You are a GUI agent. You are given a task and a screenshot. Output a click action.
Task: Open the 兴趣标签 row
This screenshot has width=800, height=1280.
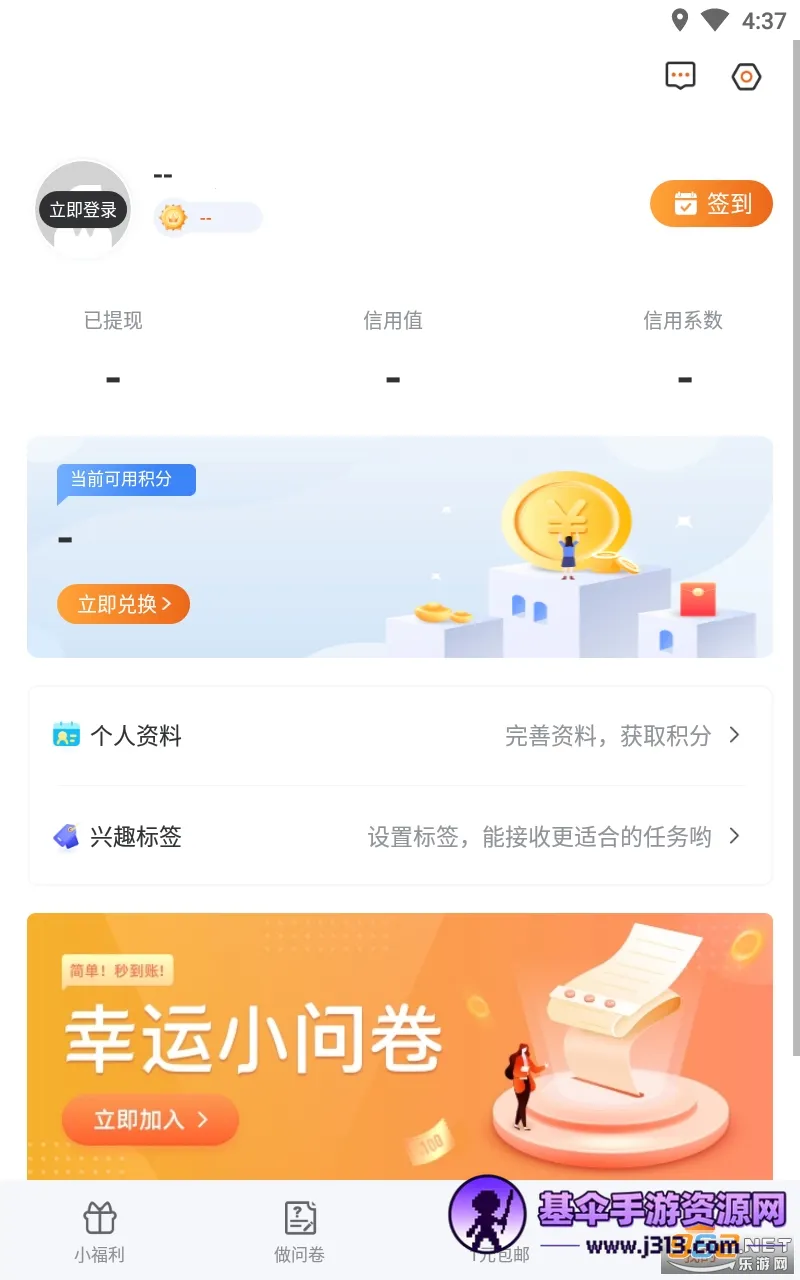point(400,836)
